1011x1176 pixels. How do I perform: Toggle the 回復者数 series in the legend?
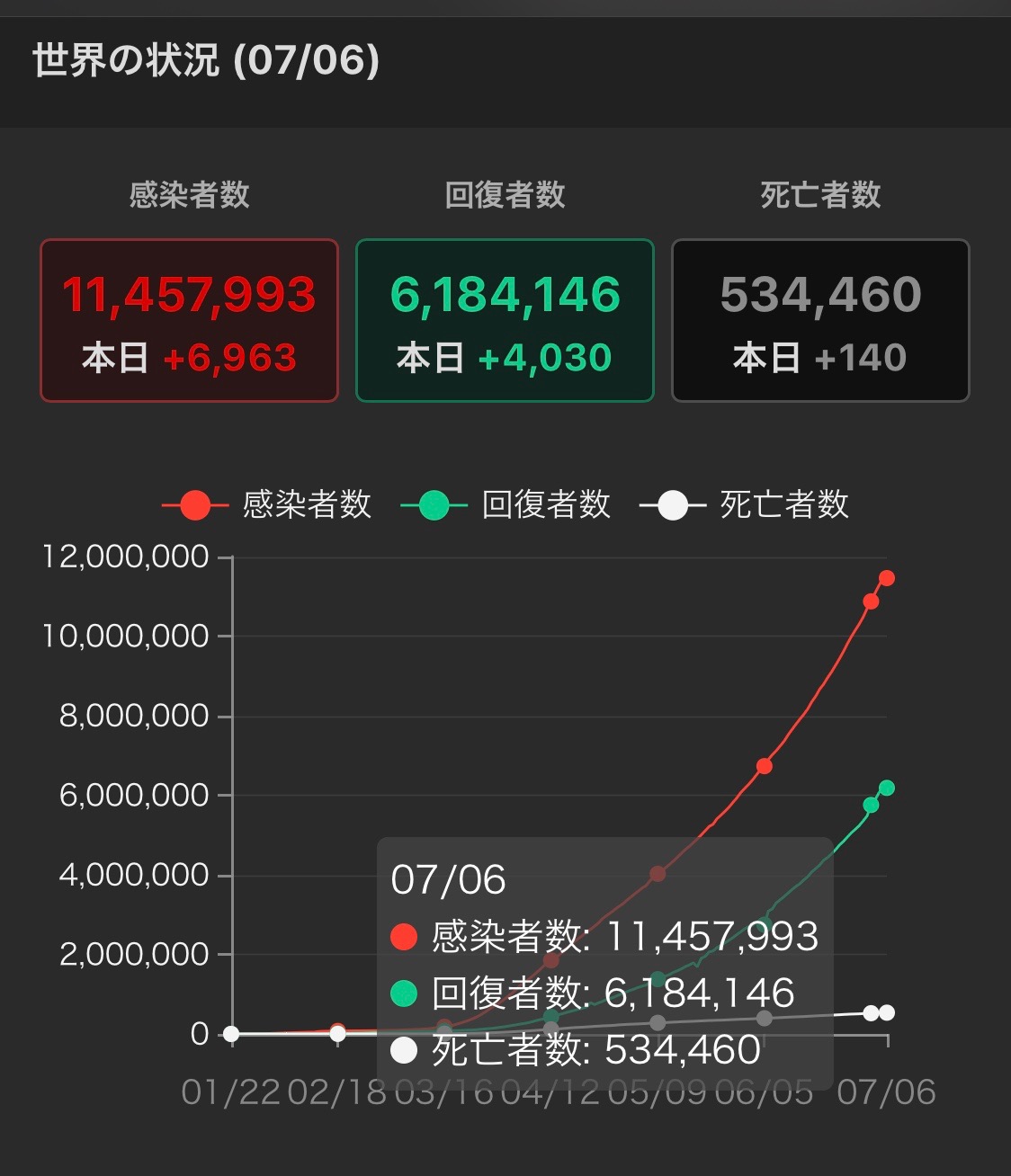click(x=505, y=505)
